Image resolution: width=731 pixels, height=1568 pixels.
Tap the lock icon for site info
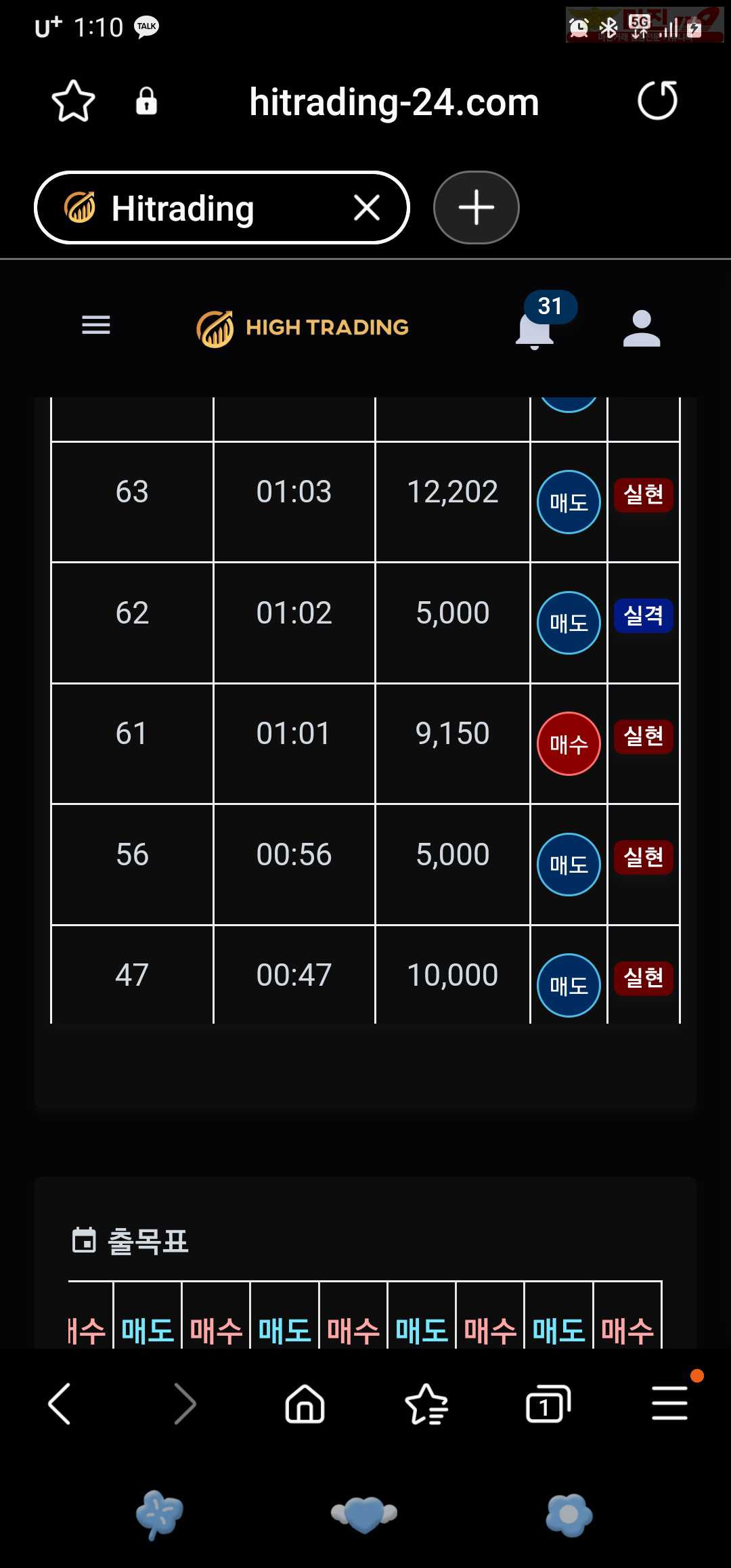146,102
